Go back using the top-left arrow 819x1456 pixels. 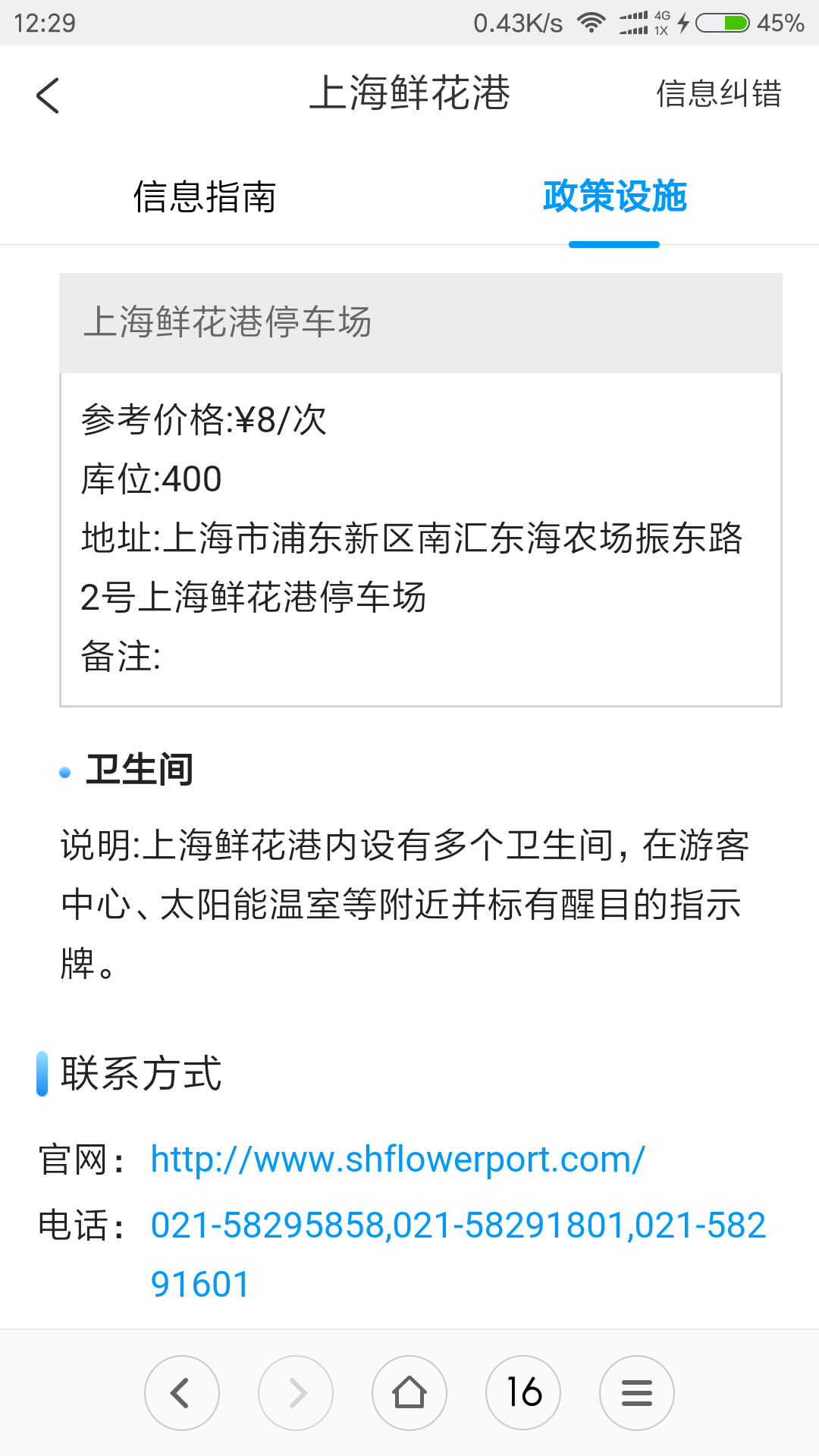click(x=48, y=96)
